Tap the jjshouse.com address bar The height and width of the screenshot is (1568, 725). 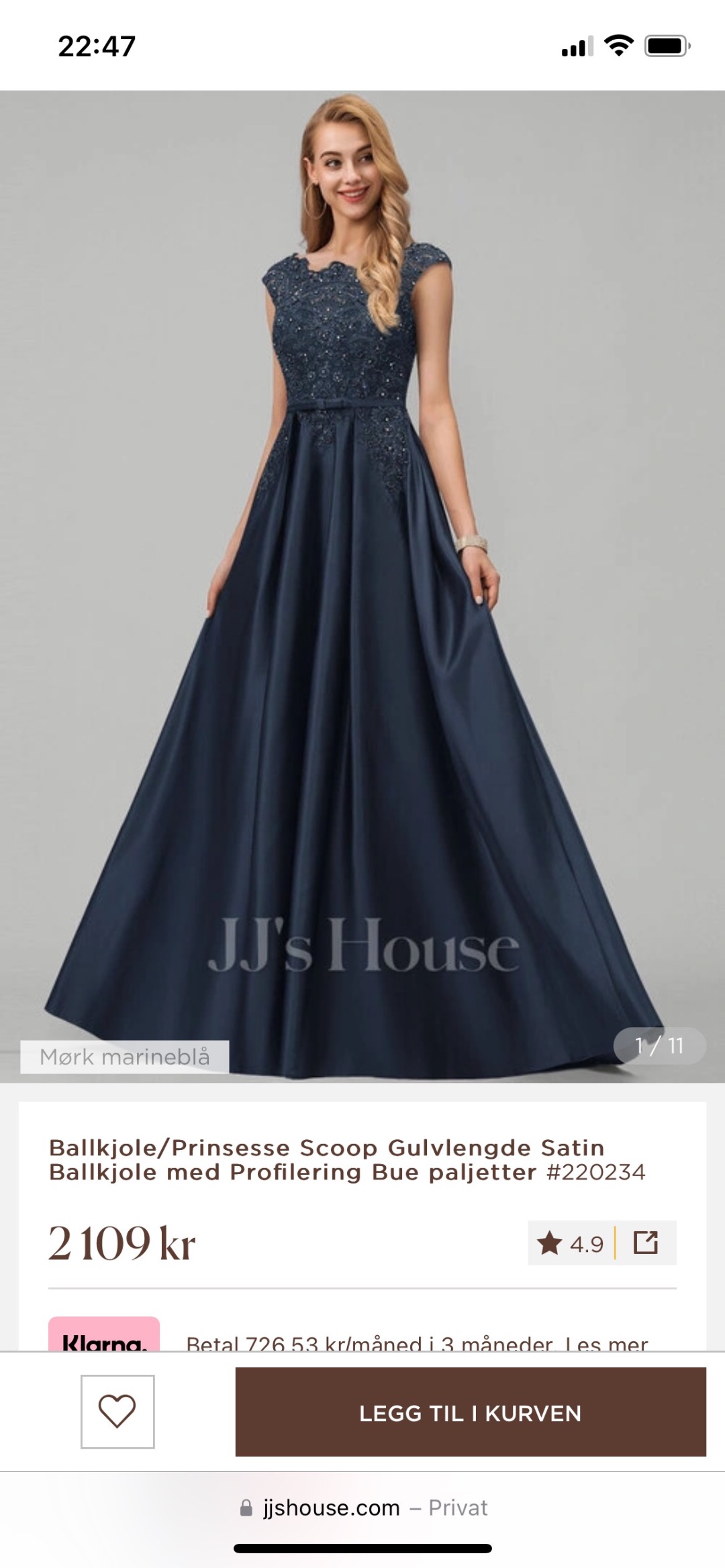tap(362, 1508)
